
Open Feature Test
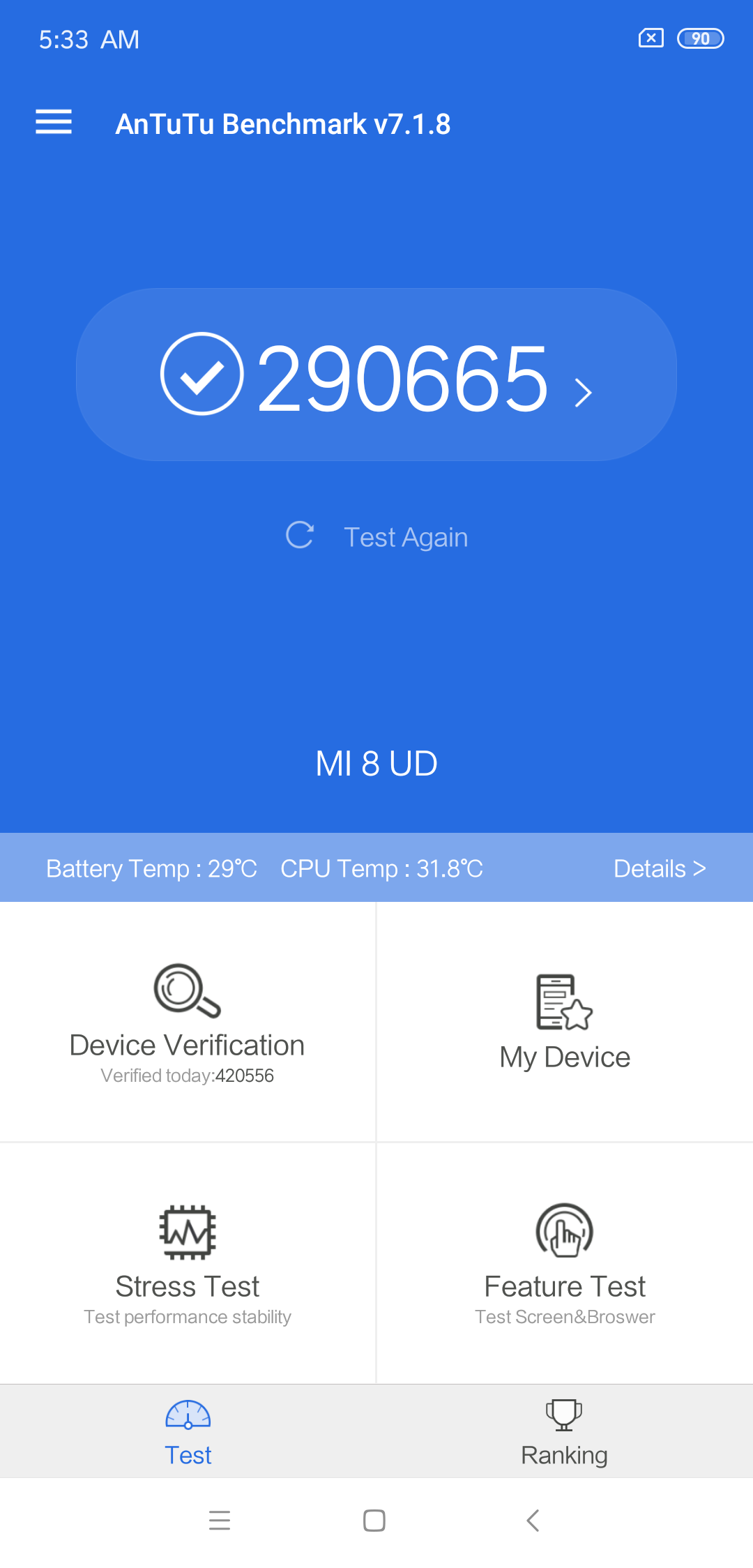565,1263
